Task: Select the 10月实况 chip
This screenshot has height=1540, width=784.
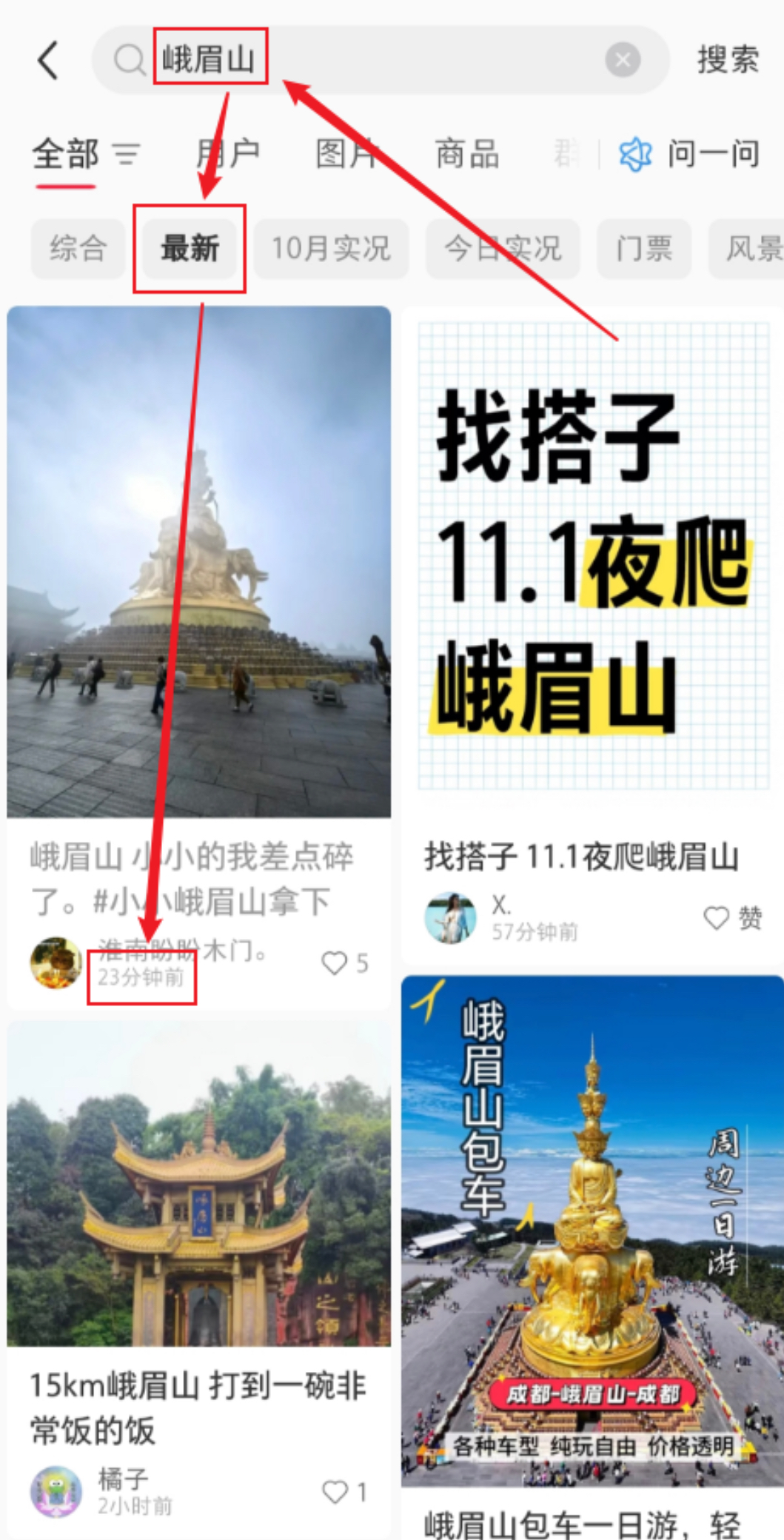Action: (x=330, y=248)
